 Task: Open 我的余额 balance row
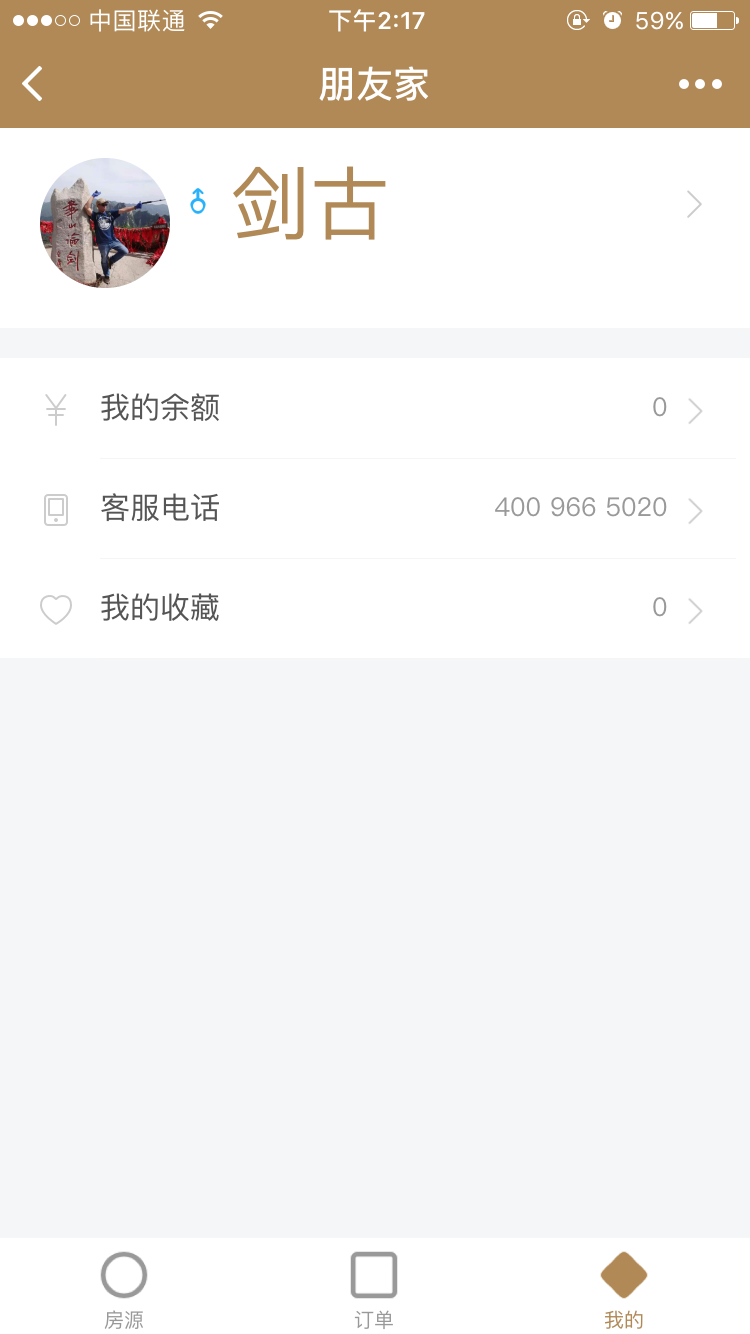[x=375, y=408]
